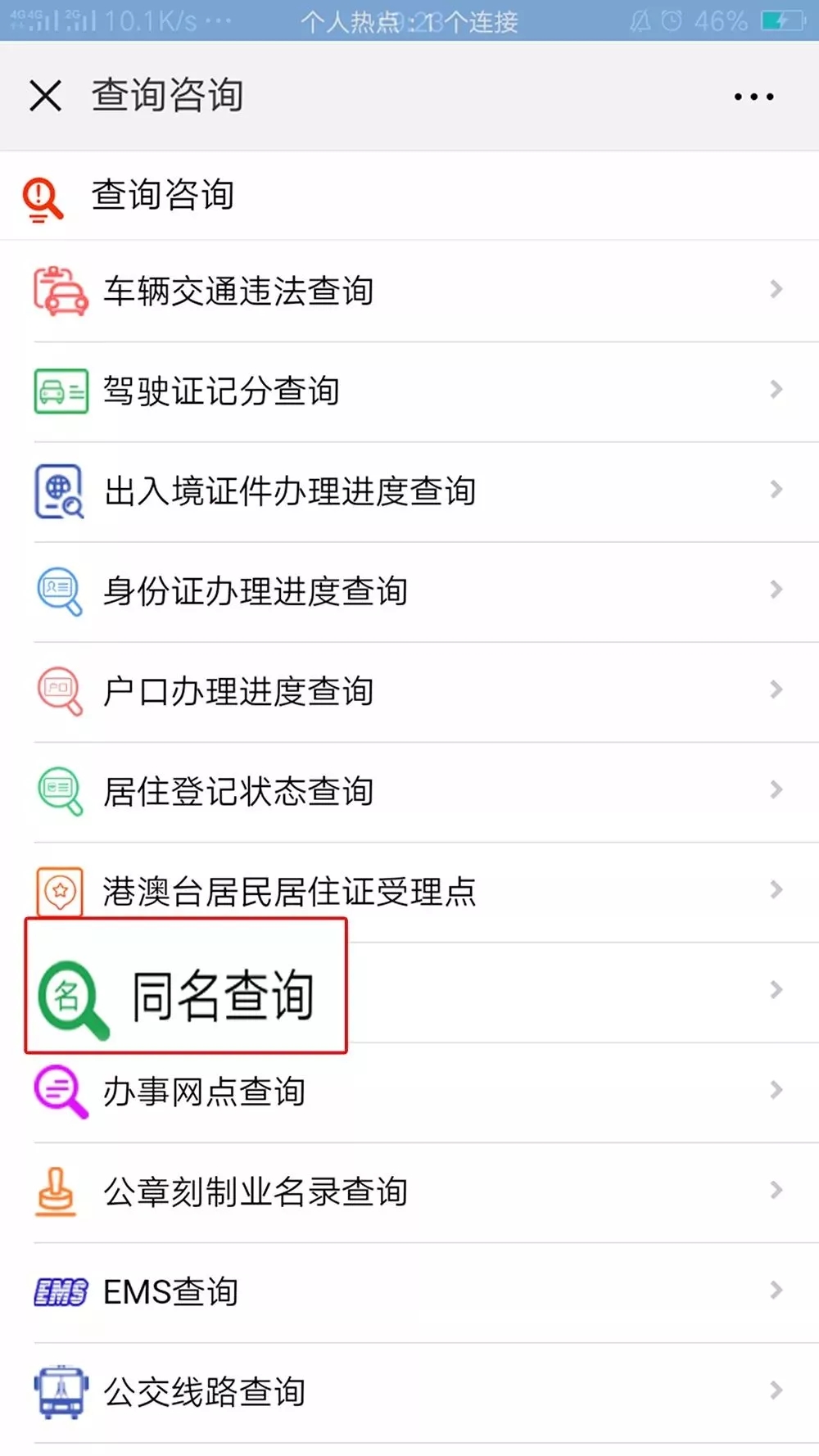Open 办事网点查询
Image resolution: width=819 pixels, height=1456 pixels.
coord(409,1092)
